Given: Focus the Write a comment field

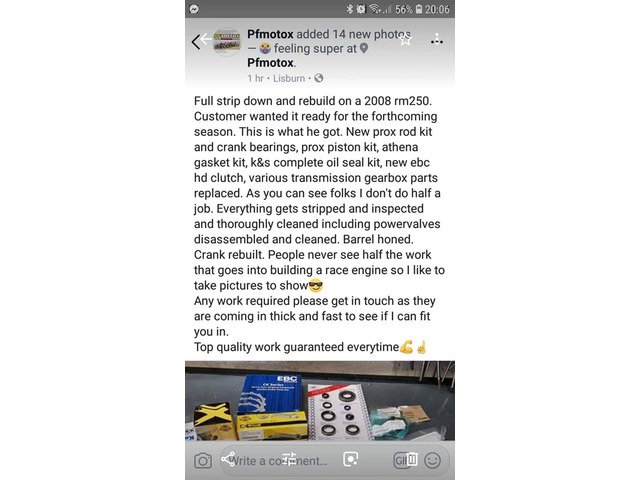Looking at the screenshot, I should [265, 460].
